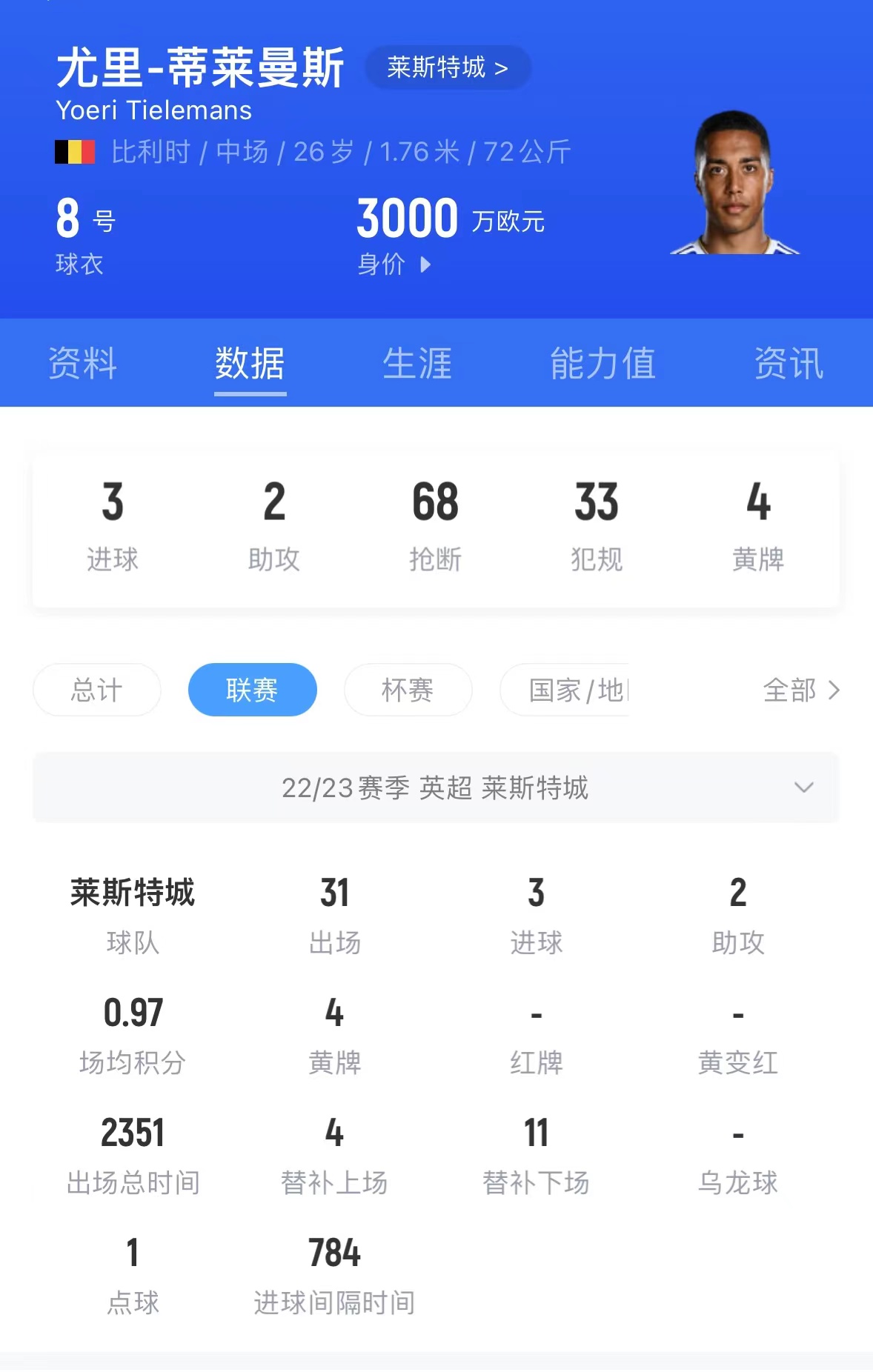Click the Belgium flag icon
The height and width of the screenshot is (1372, 873).
[x=73, y=152]
